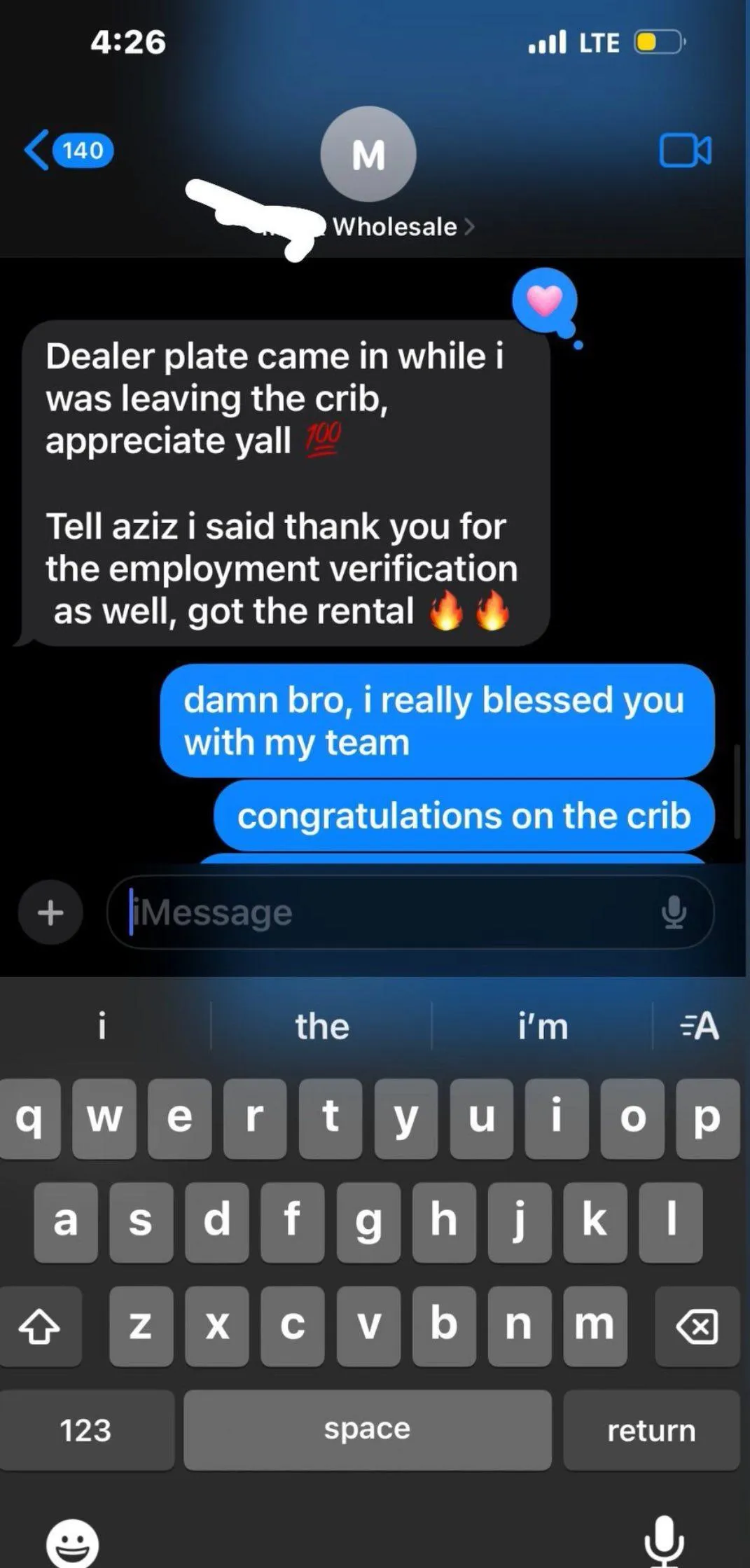Open the text formatting option
Image resolution: width=750 pixels, height=1568 pixels.
(700, 1026)
